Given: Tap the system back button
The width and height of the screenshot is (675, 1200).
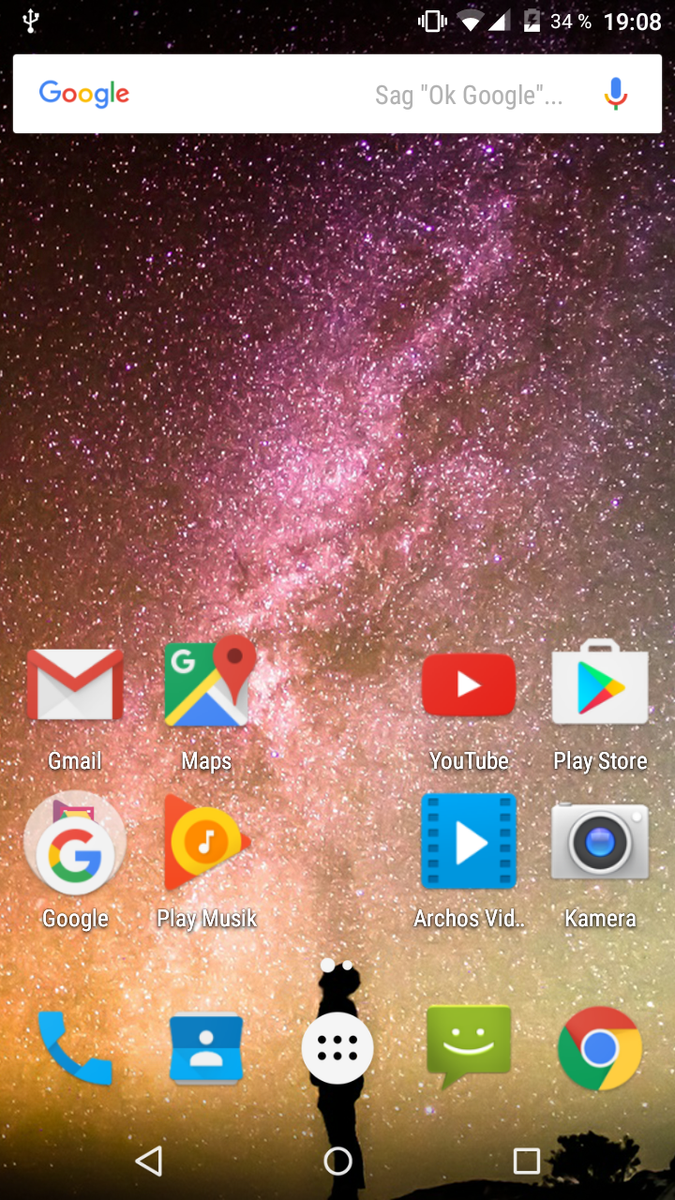Looking at the screenshot, I should tap(149, 1160).
